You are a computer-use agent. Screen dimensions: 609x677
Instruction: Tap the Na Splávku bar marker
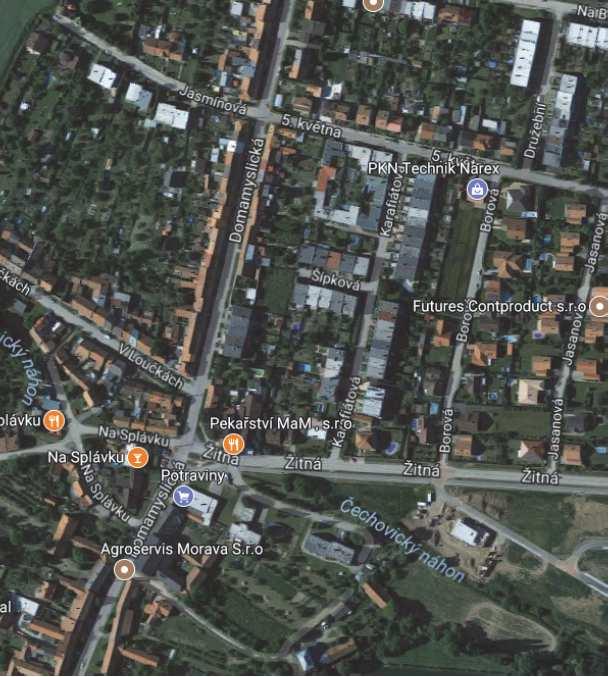(138, 458)
